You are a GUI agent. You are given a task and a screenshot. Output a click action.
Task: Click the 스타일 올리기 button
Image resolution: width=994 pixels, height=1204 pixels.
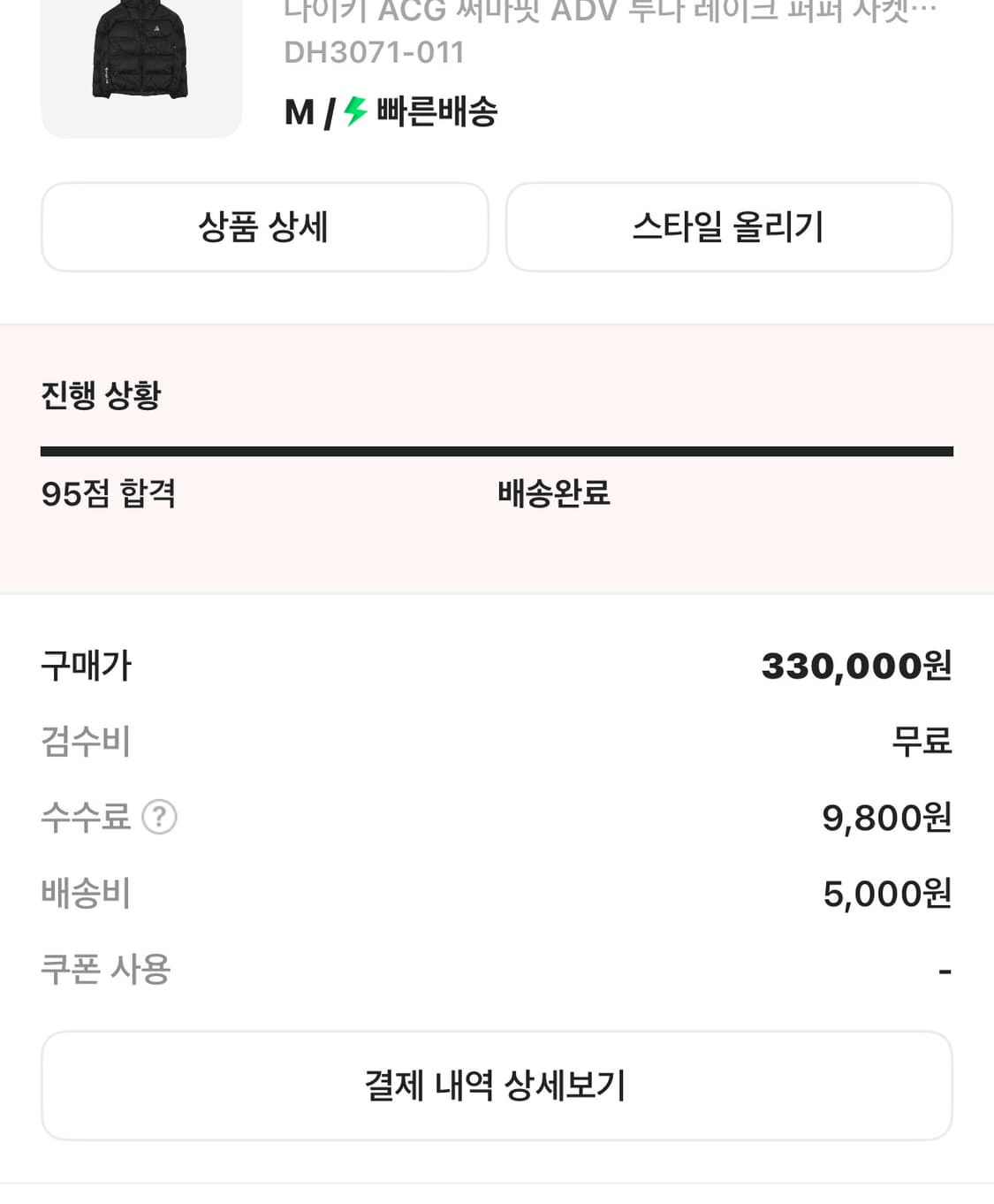pos(730,227)
